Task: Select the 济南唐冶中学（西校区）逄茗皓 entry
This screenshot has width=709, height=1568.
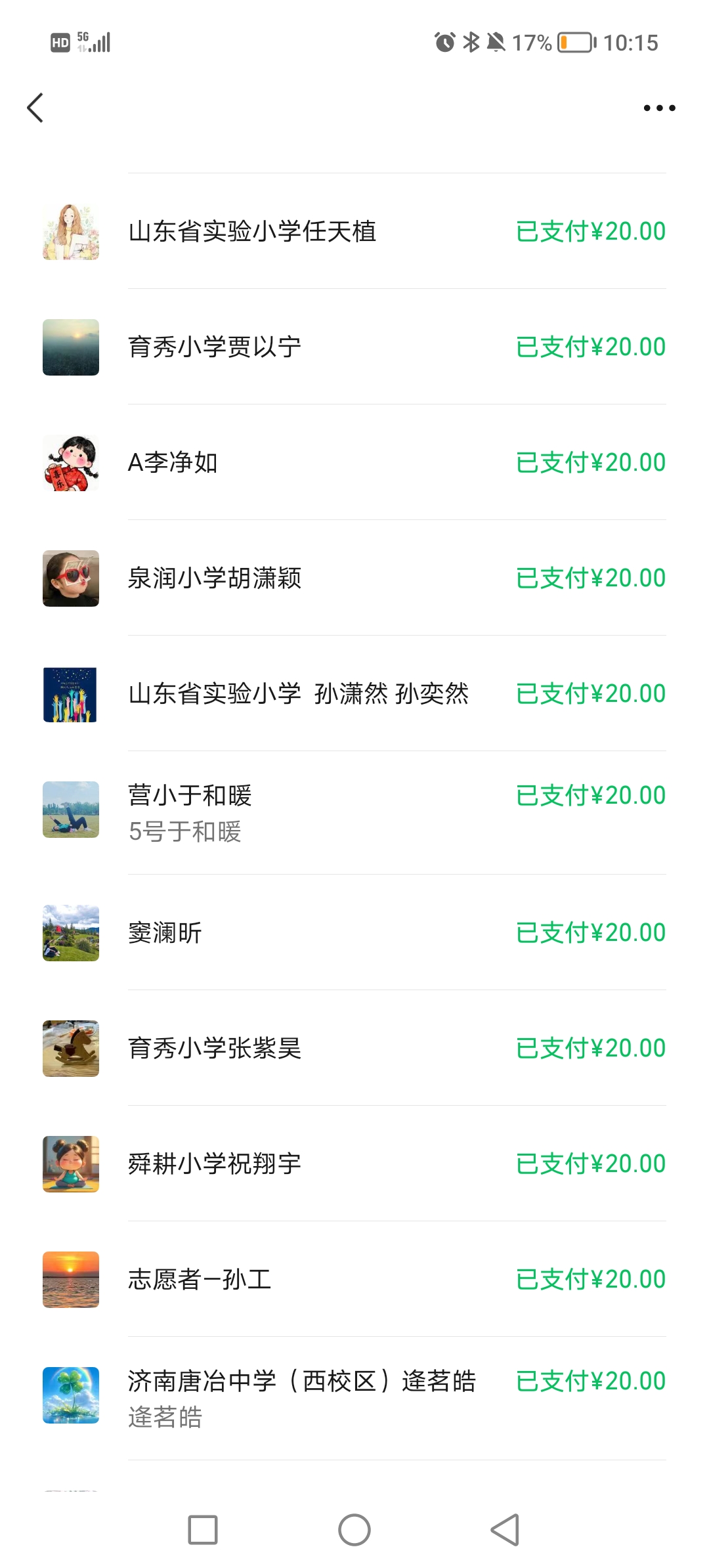Action: click(x=354, y=1397)
